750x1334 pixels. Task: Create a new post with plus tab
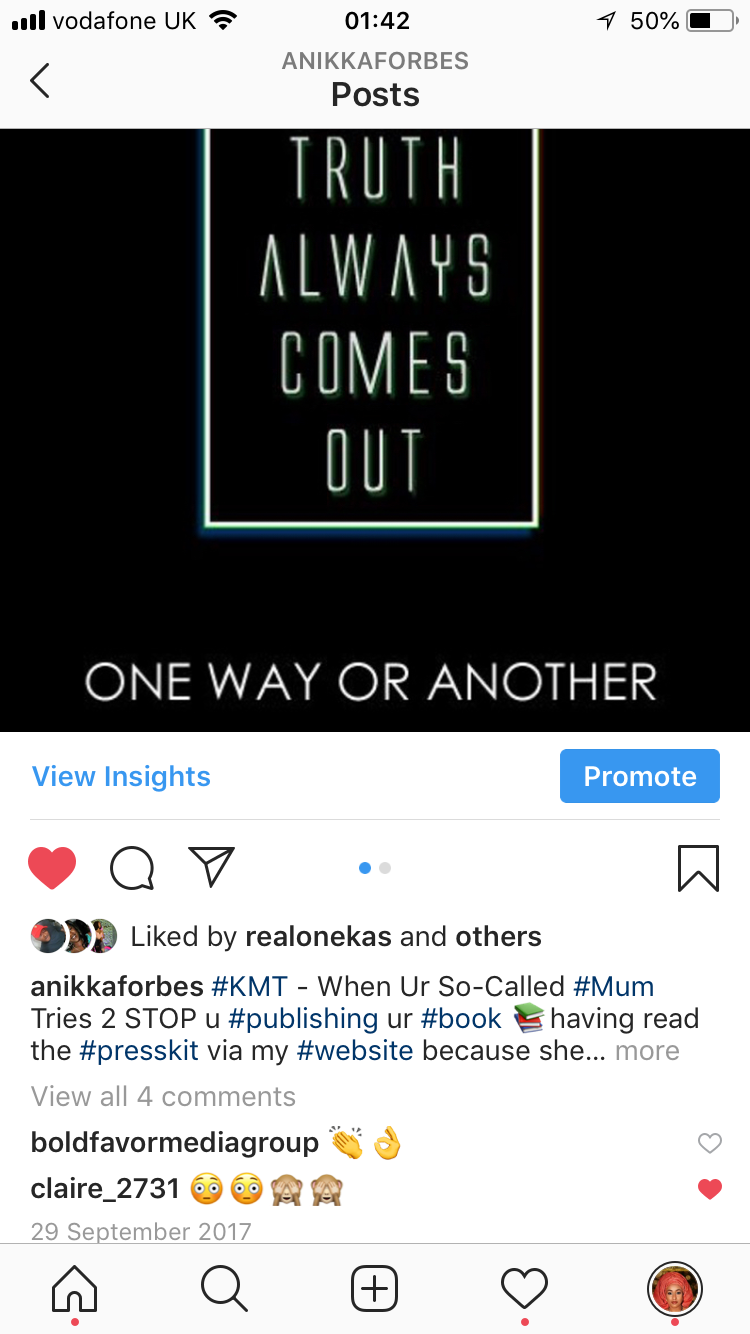[x=375, y=1288]
